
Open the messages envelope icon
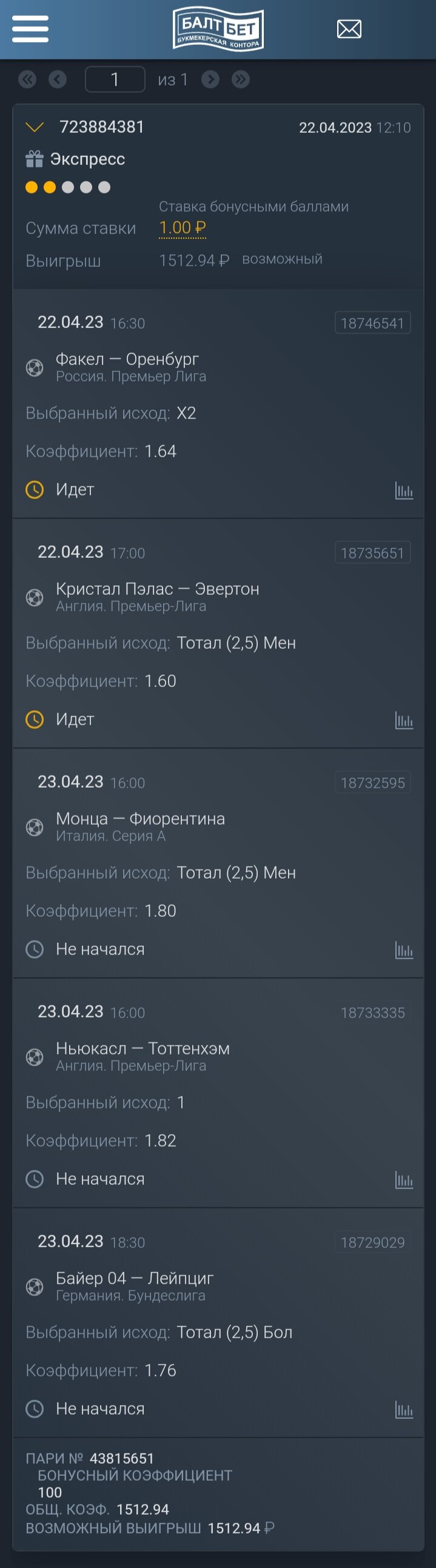click(349, 28)
